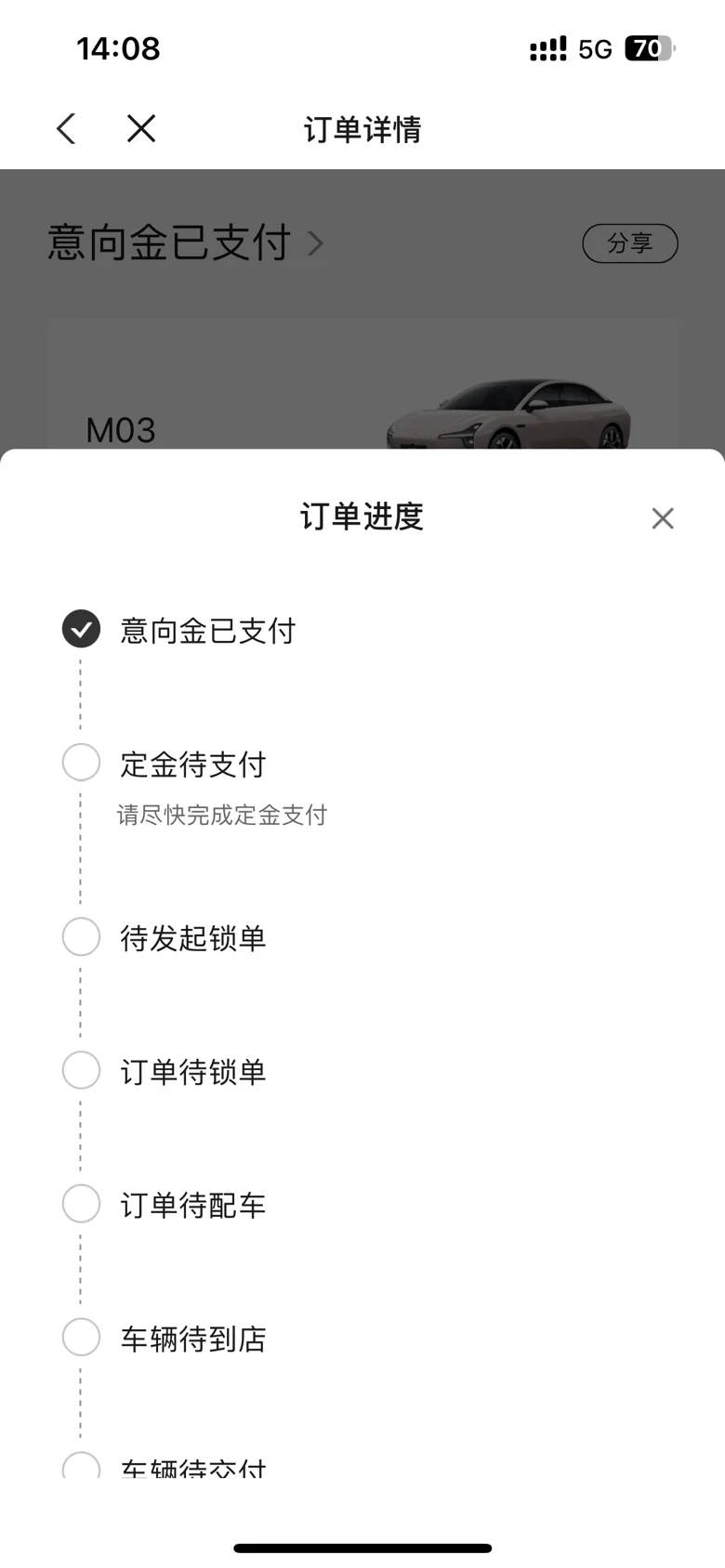This screenshot has height=1568, width=725.
Task: Go back using the arrow icon
Action: pos(66,128)
